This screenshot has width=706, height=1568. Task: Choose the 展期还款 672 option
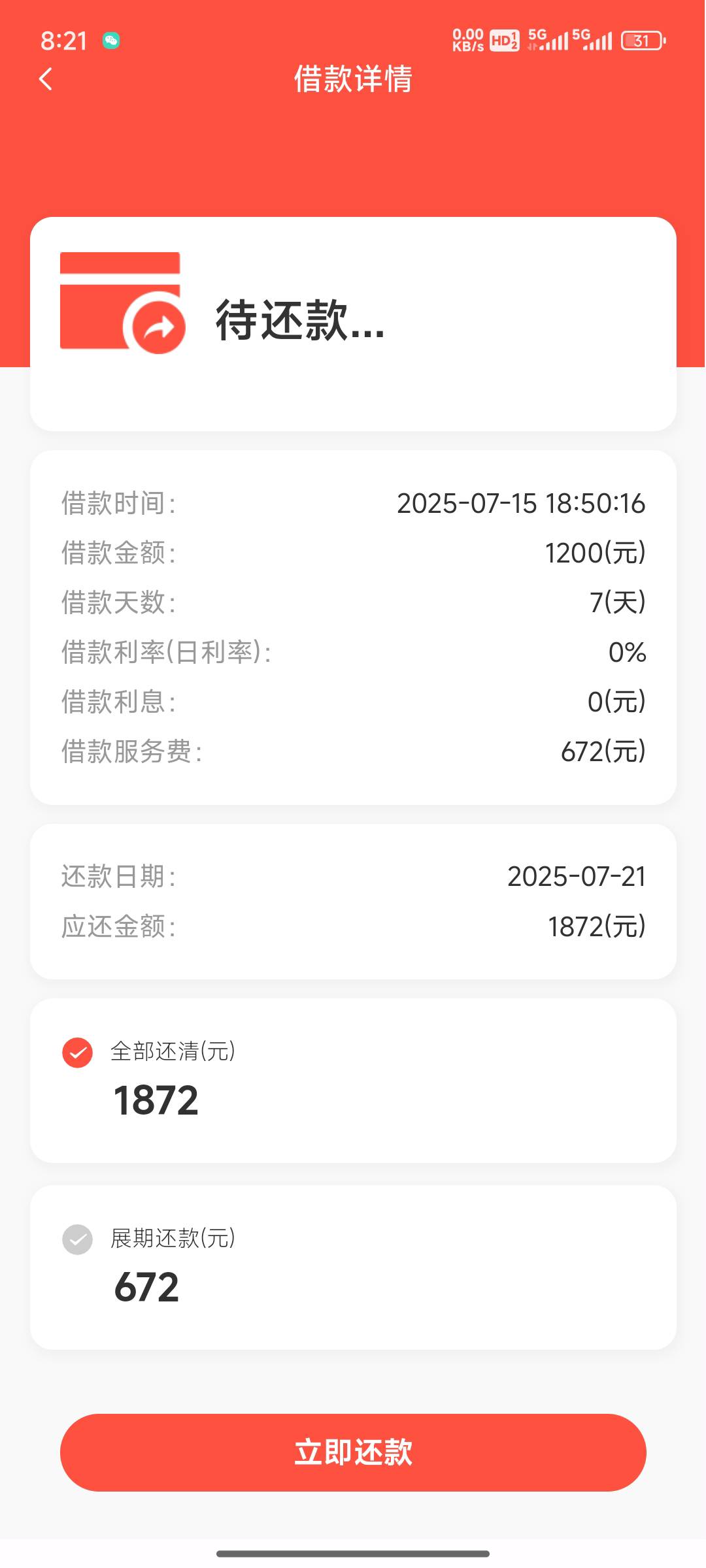point(353,1267)
